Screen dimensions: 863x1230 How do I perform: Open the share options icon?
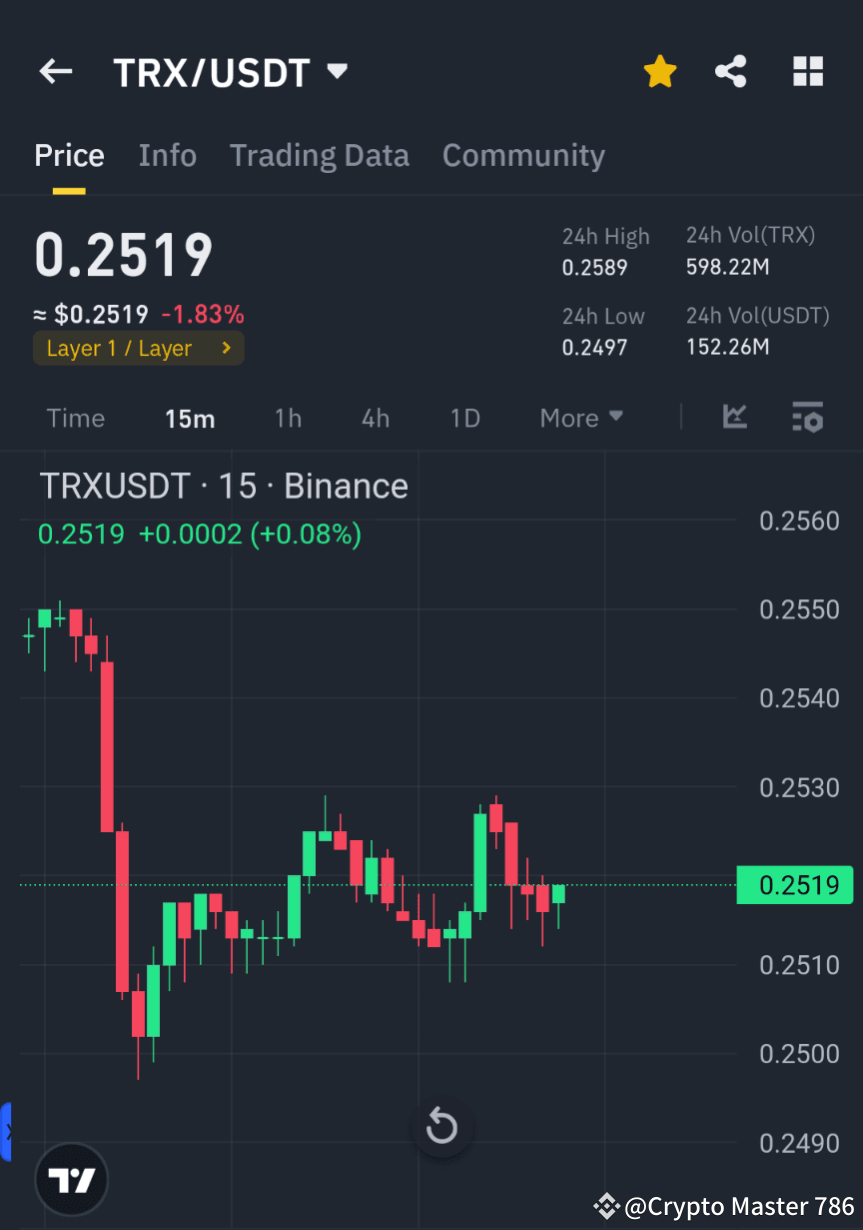click(731, 71)
